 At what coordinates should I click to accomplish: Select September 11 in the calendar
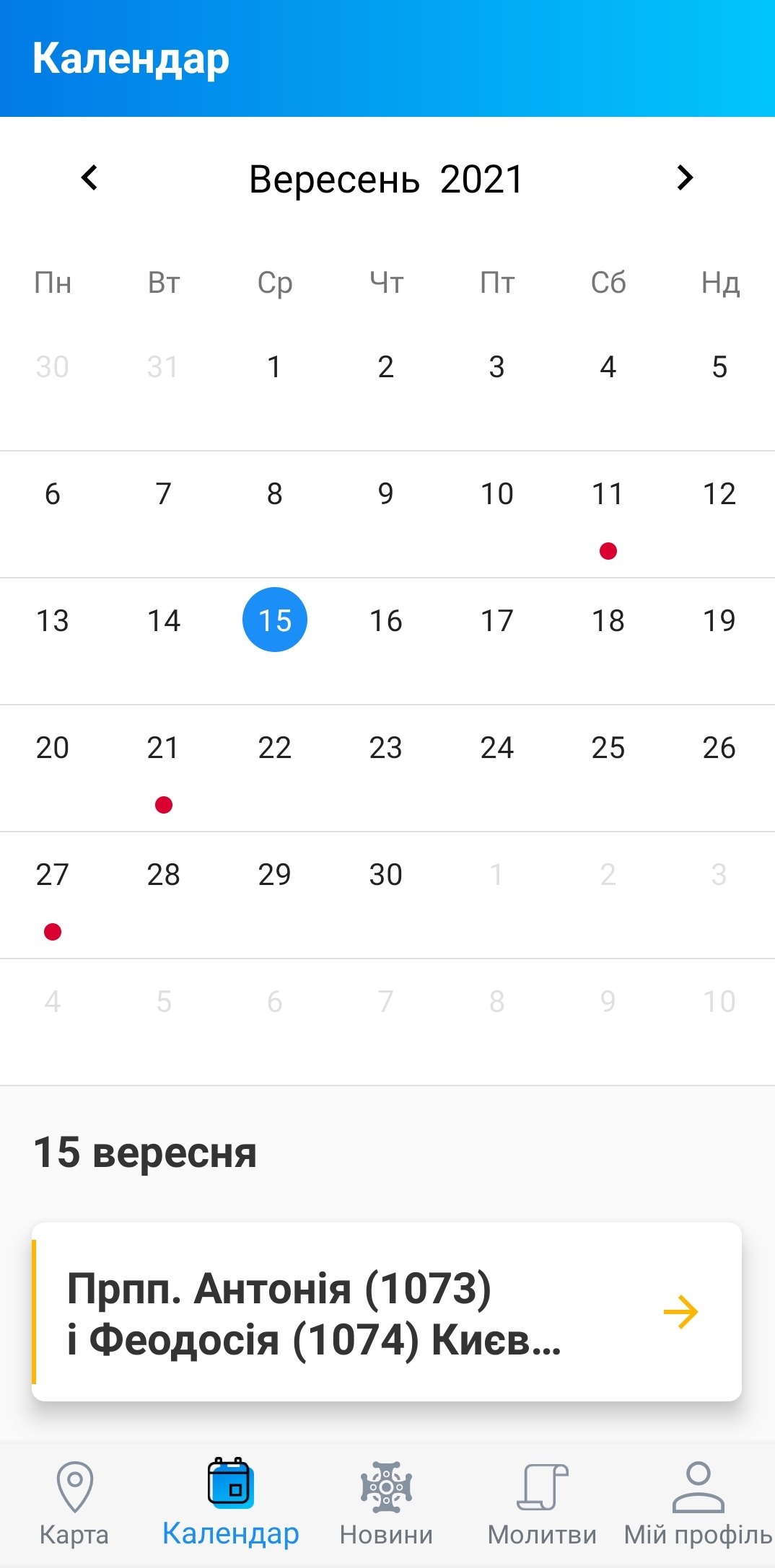pyautogui.click(x=608, y=495)
